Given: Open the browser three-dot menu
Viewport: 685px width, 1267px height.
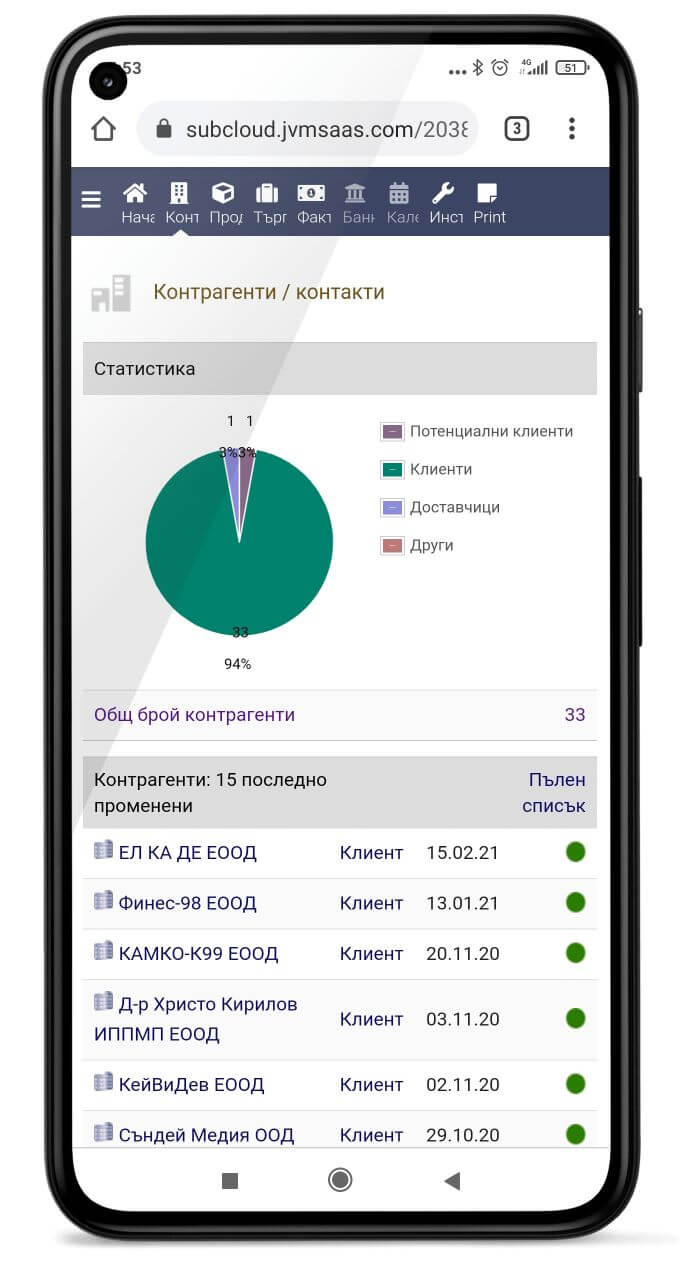Looking at the screenshot, I should click(572, 128).
